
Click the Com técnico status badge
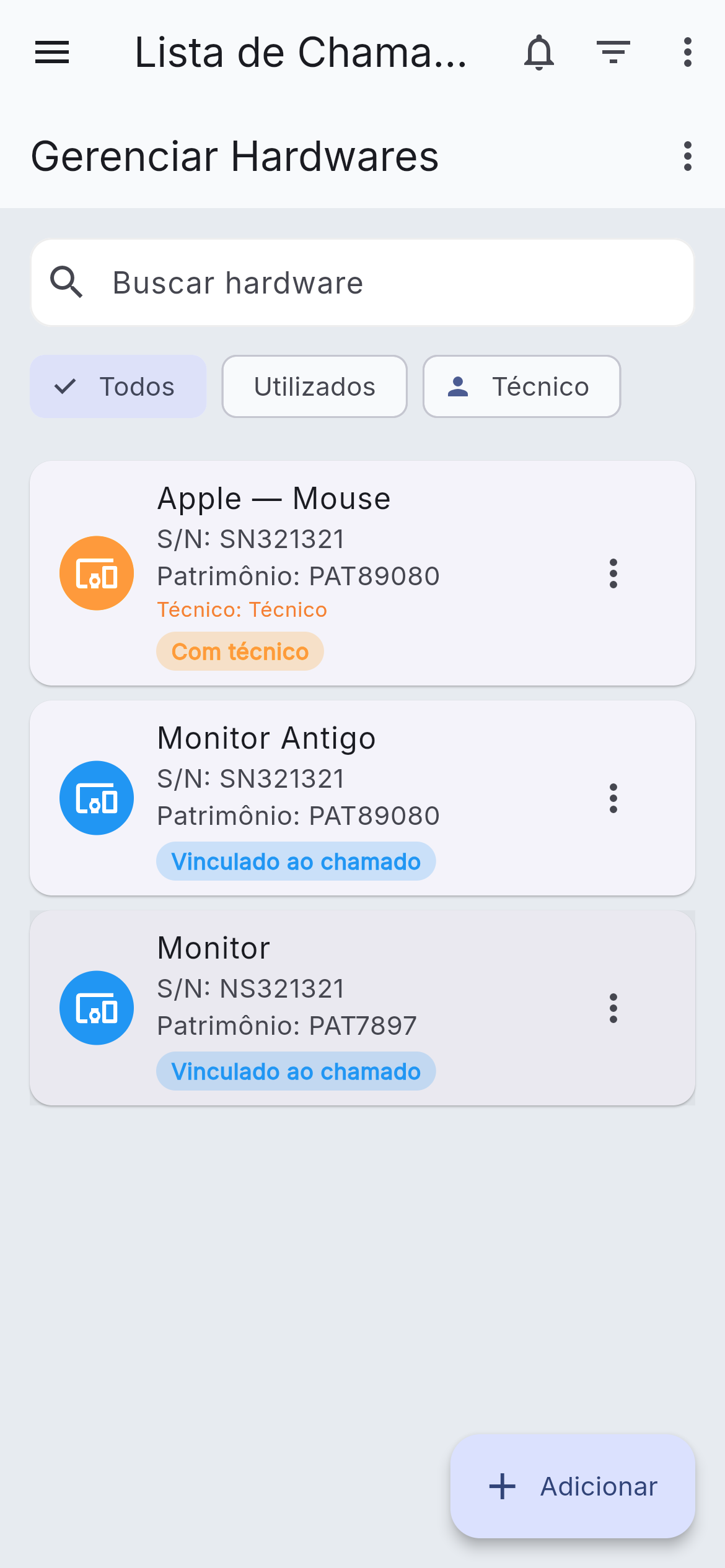(240, 651)
